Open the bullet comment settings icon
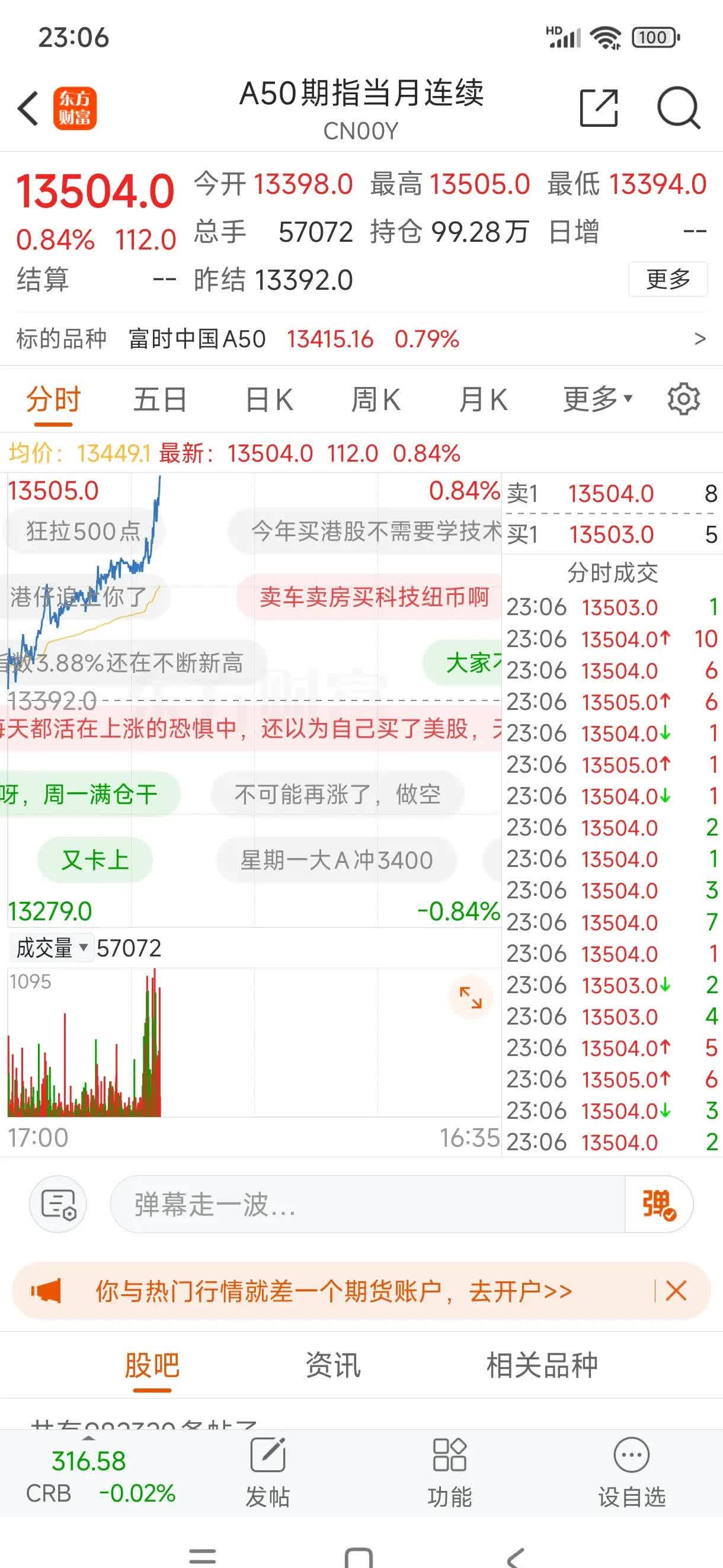Image resolution: width=723 pixels, height=1568 pixels. click(58, 1204)
